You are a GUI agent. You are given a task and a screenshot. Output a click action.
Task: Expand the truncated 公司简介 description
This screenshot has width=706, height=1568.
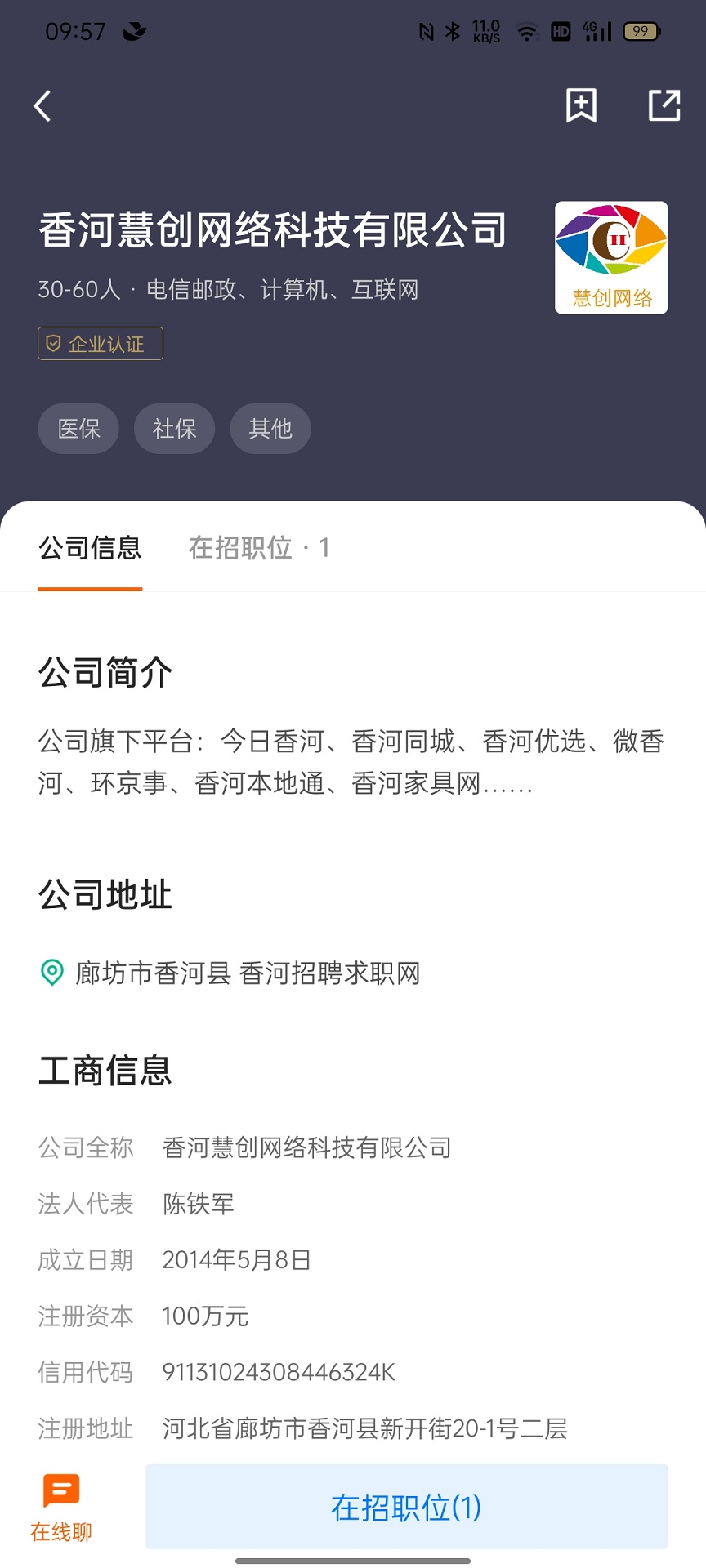pos(351,764)
